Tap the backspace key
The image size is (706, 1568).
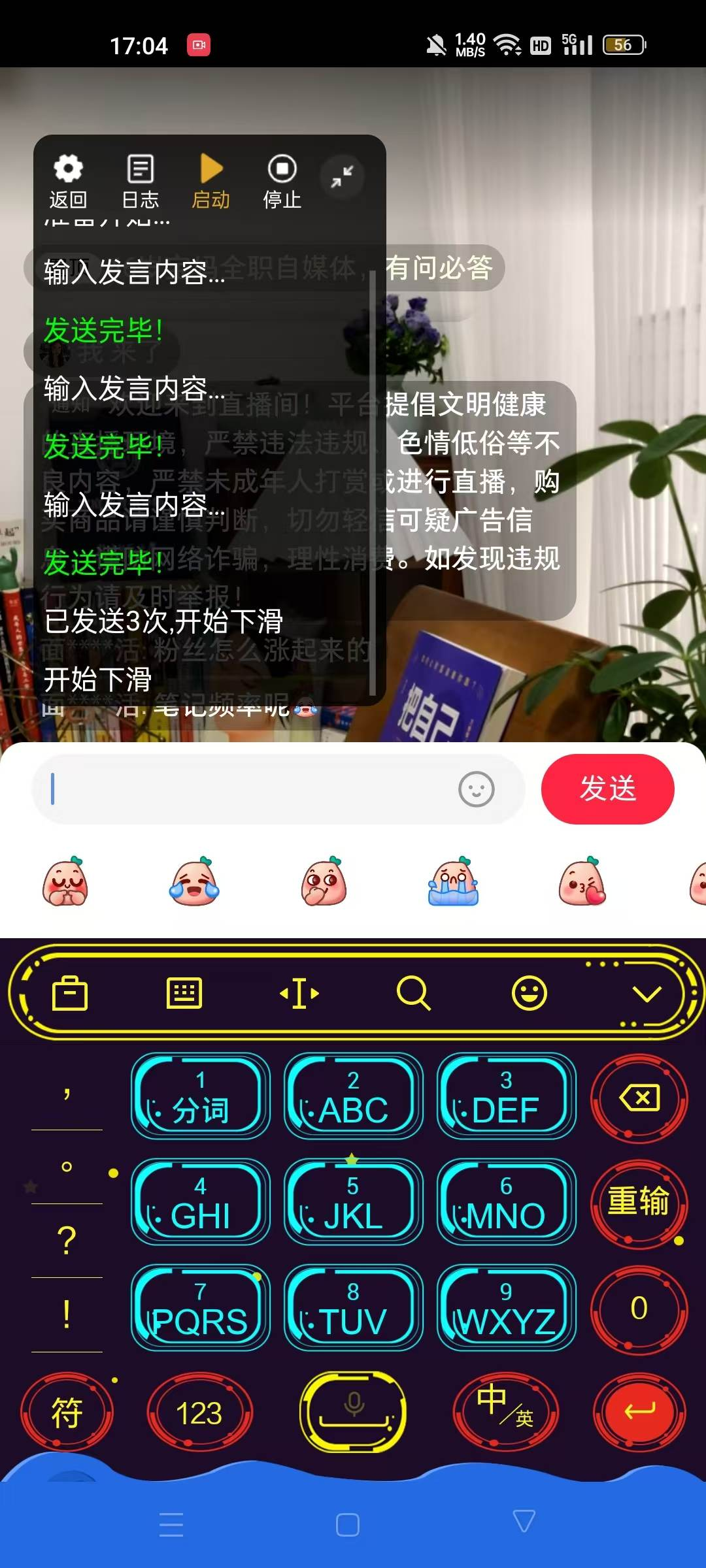click(639, 1098)
